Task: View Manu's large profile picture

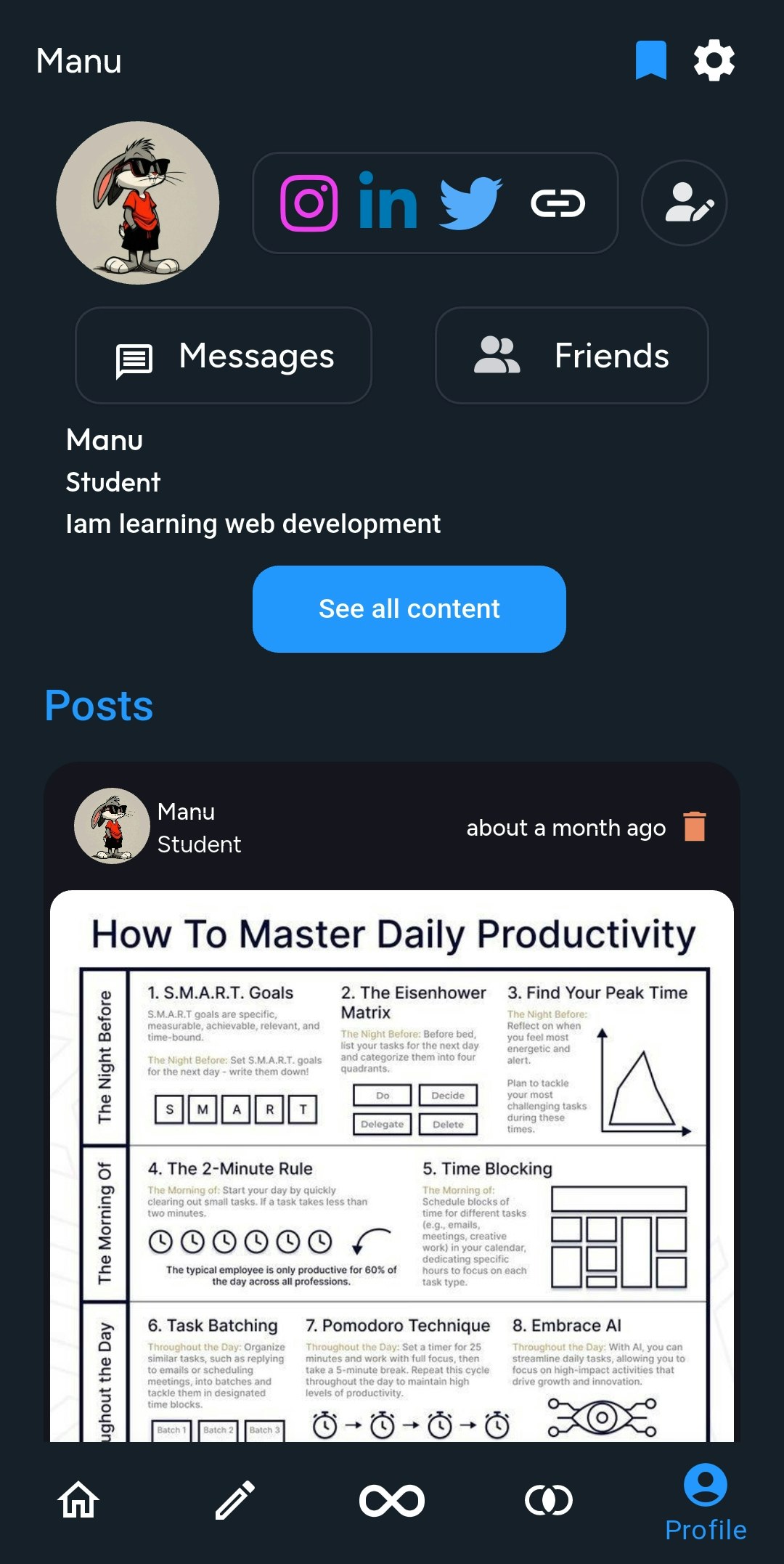Action: [x=138, y=203]
